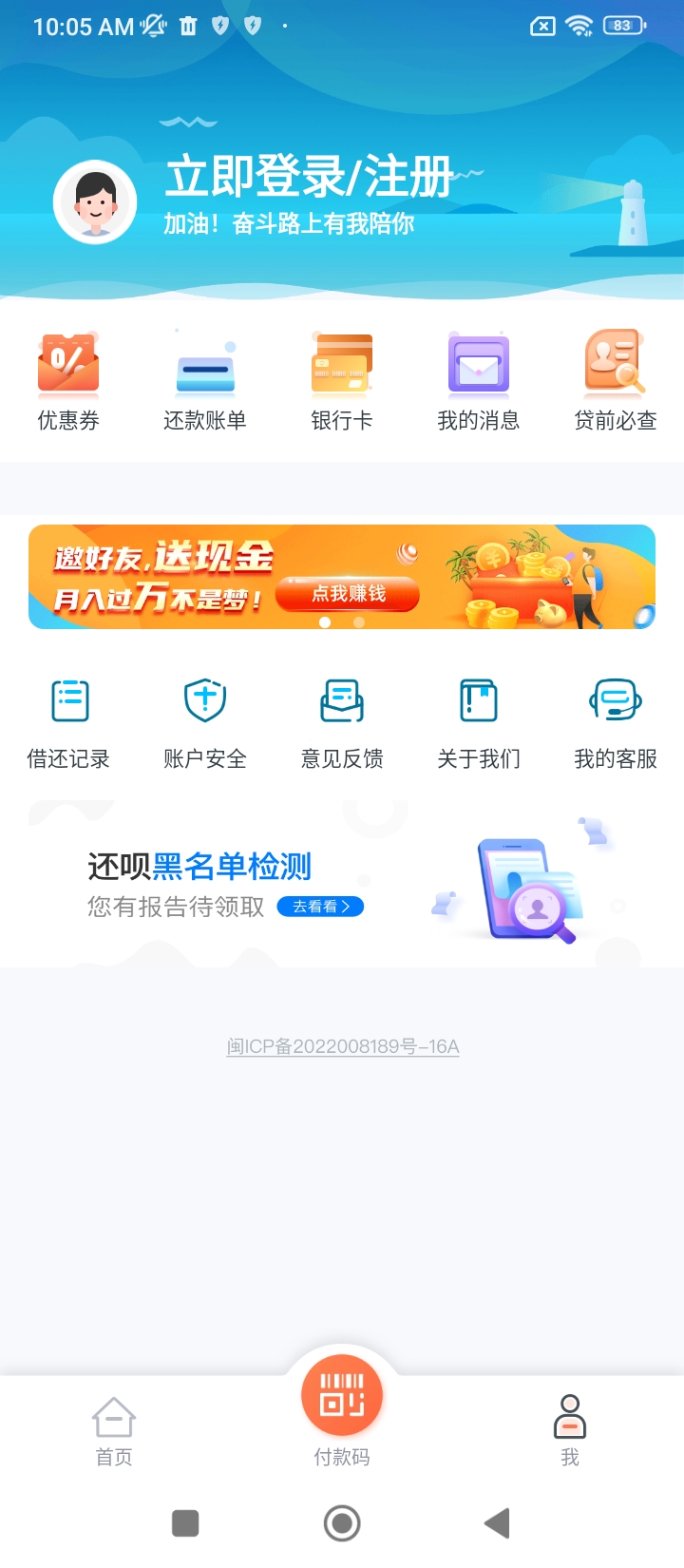The height and width of the screenshot is (1568, 684).
Task: Switch to the 首页 home tab
Action: tap(114, 1431)
